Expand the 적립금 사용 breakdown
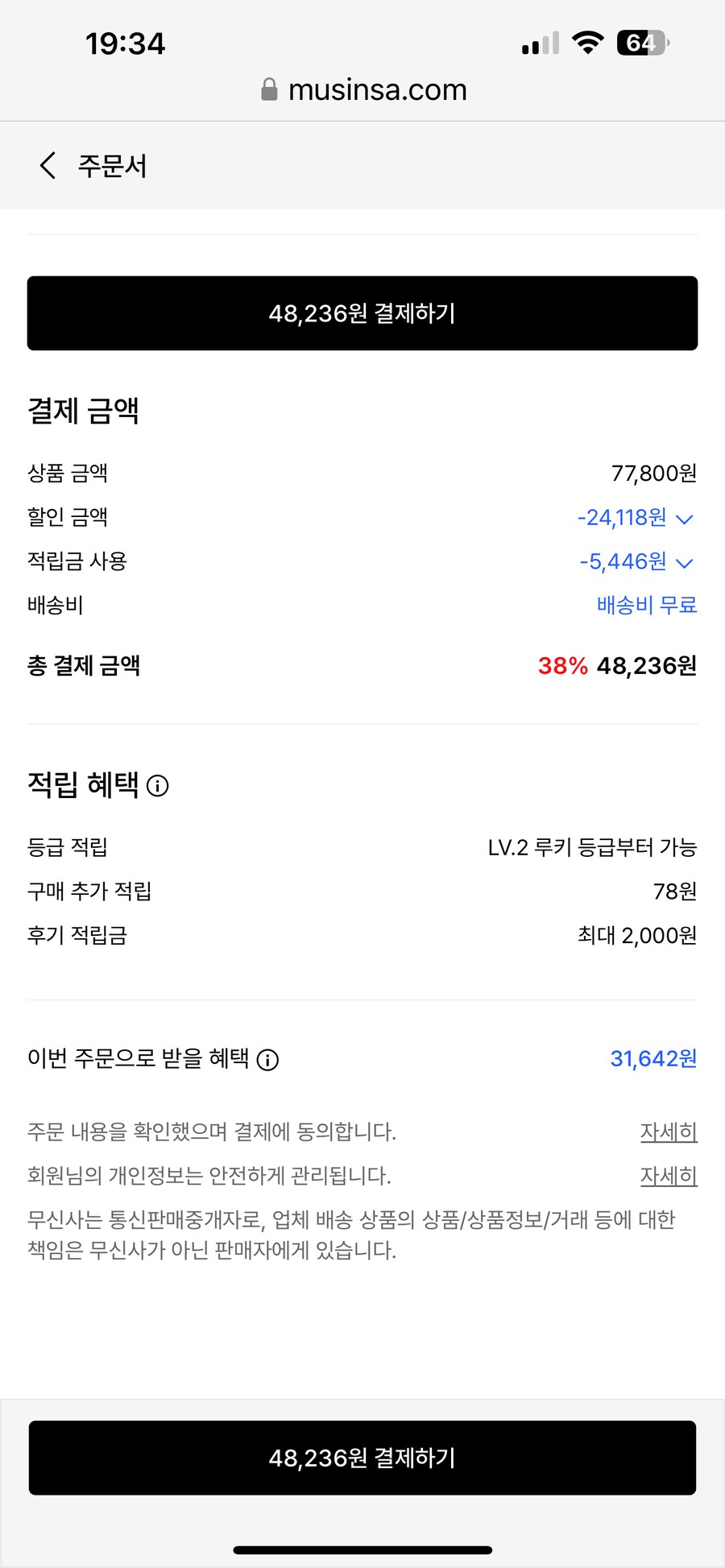Viewport: 725px width, 1568px height. 684,563
